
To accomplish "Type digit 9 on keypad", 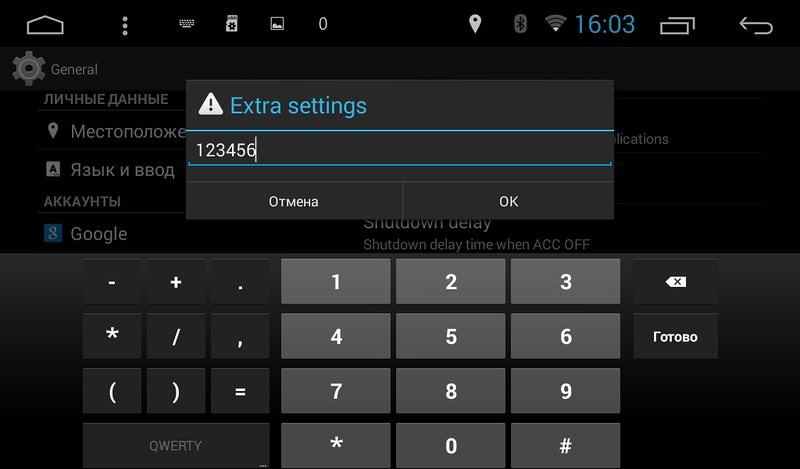I will pos(566,391).
